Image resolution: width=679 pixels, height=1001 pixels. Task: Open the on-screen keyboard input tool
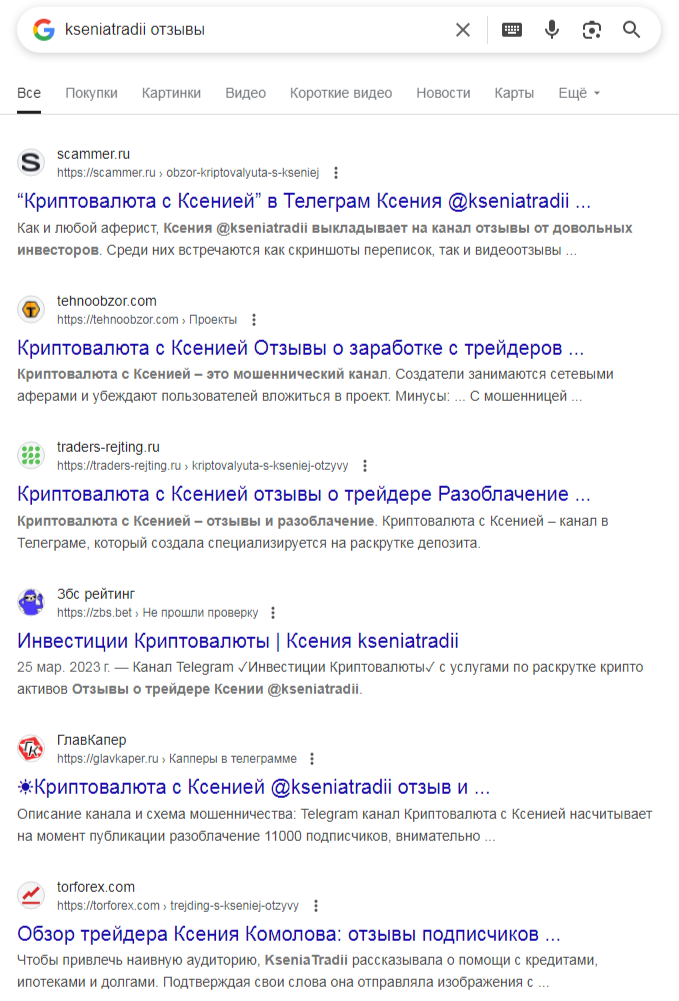point(512,30)
